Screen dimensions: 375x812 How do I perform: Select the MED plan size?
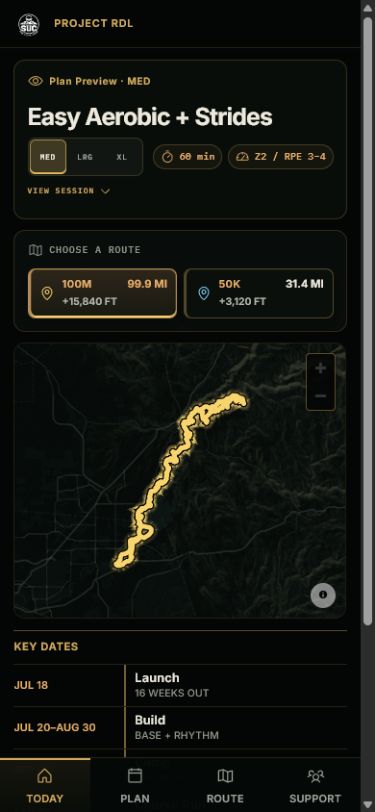point(48,157)
